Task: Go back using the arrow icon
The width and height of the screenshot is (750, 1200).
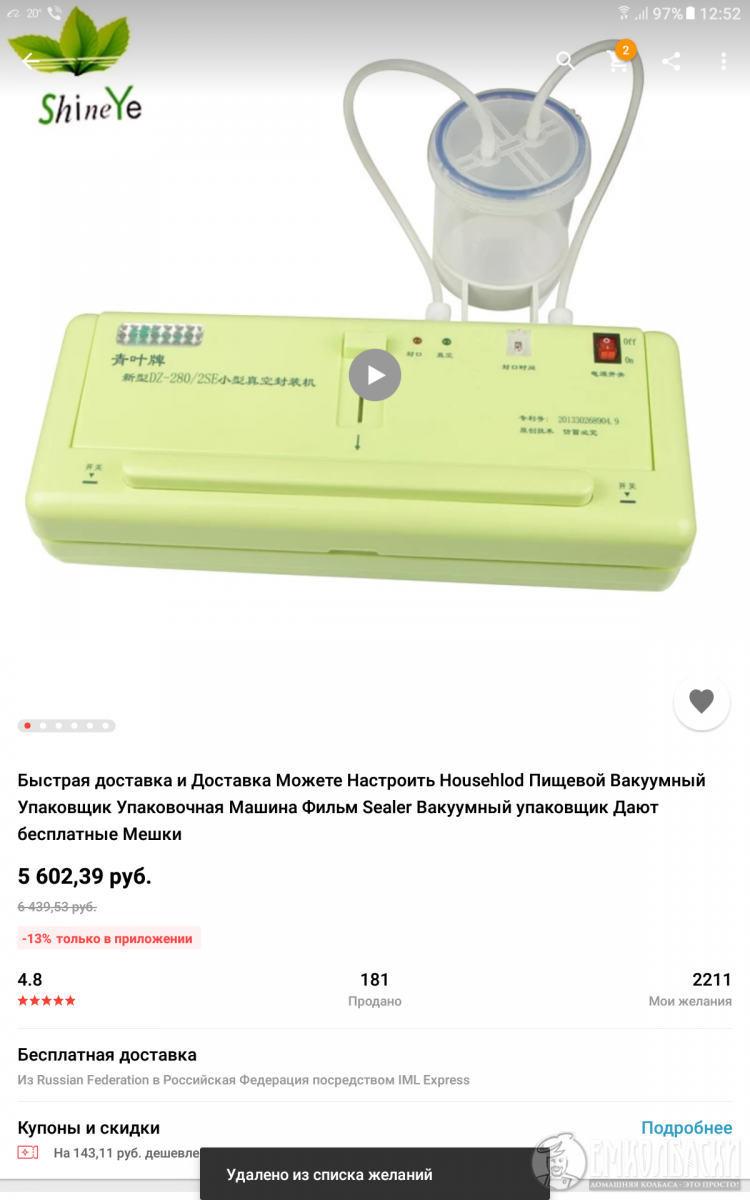Action: pos(31,61)
